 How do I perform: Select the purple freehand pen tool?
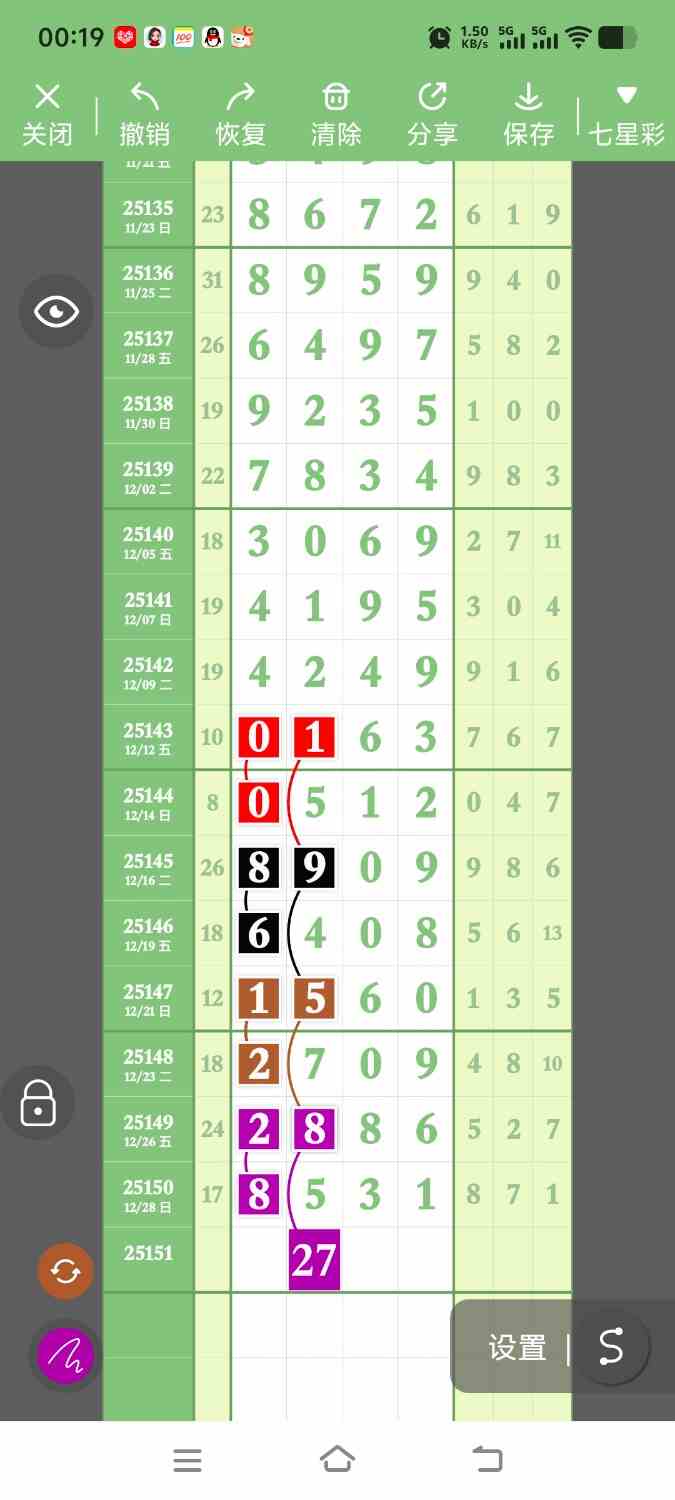(65, 1356)
